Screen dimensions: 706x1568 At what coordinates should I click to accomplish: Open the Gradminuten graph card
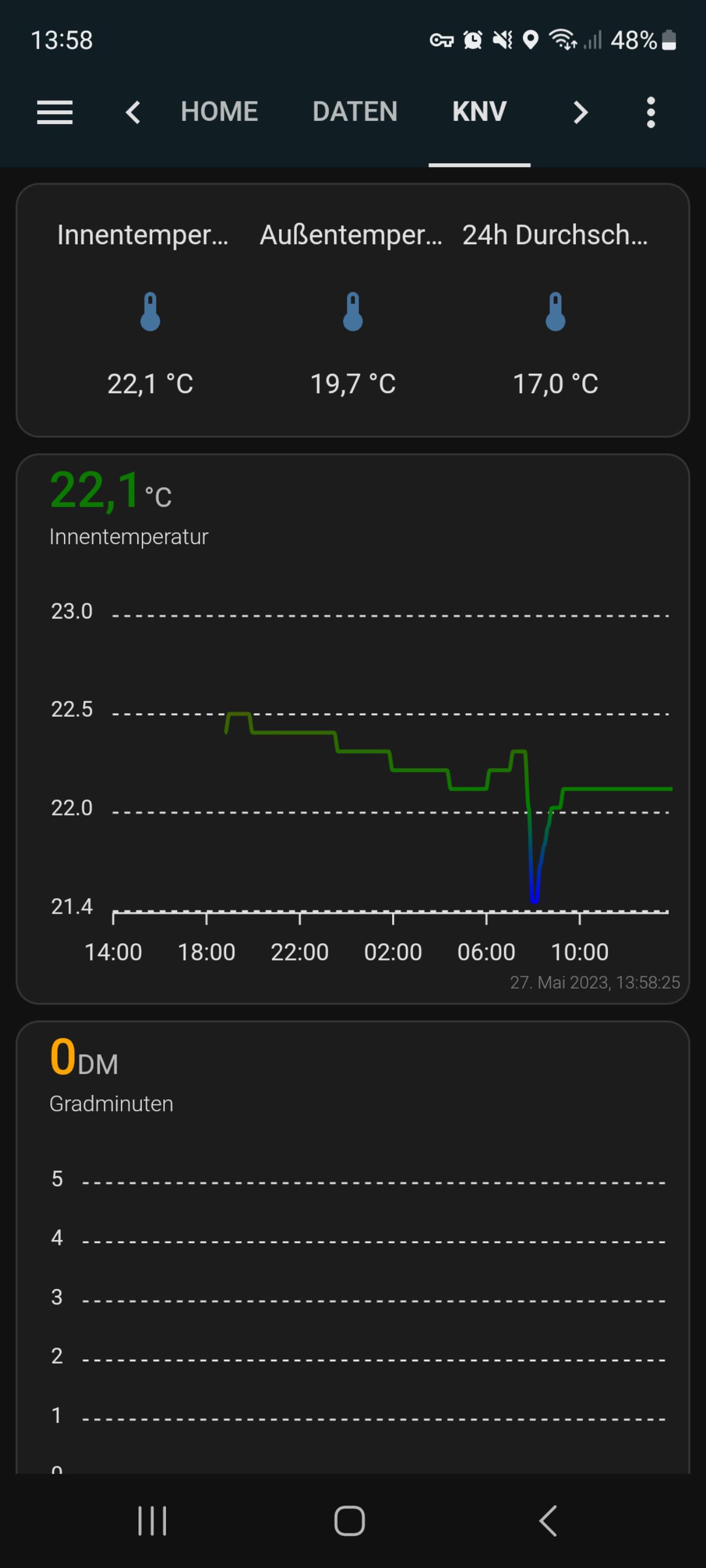click(x=352, y=1248)
